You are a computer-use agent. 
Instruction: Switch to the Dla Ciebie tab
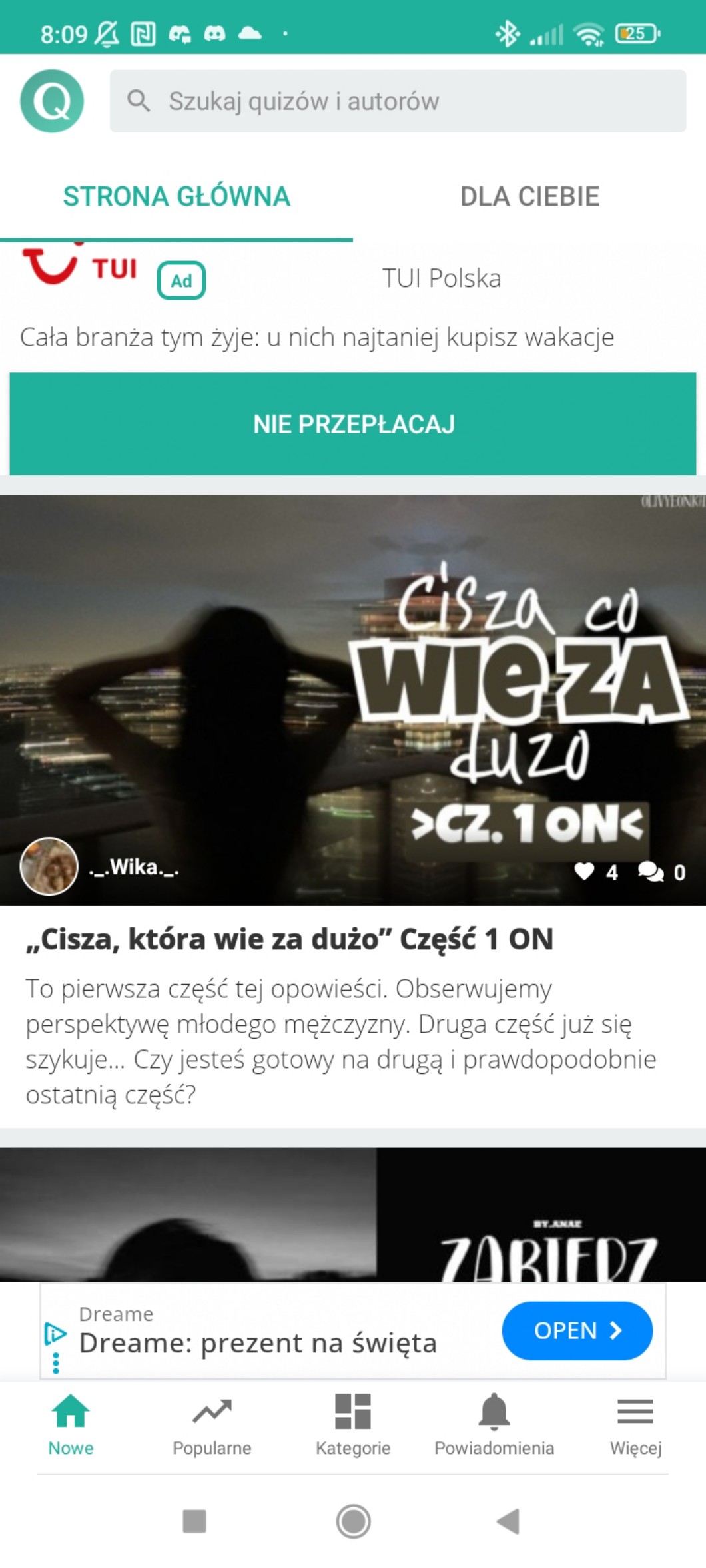coord(529,196)
